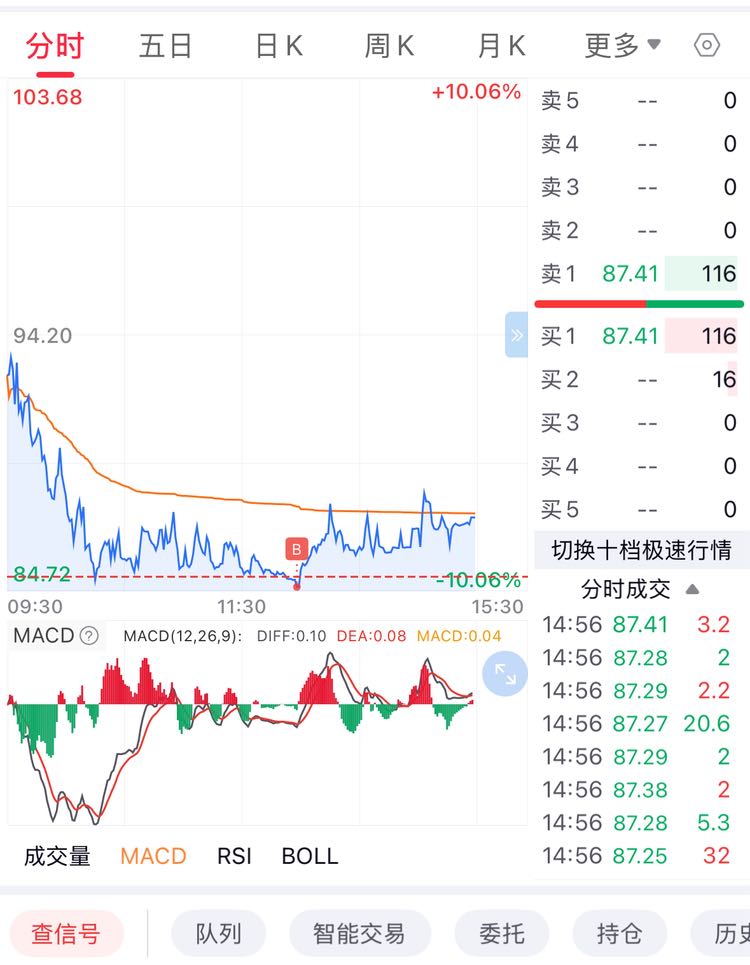Expand the chart to fullscreen

click(x=505, y=675)
